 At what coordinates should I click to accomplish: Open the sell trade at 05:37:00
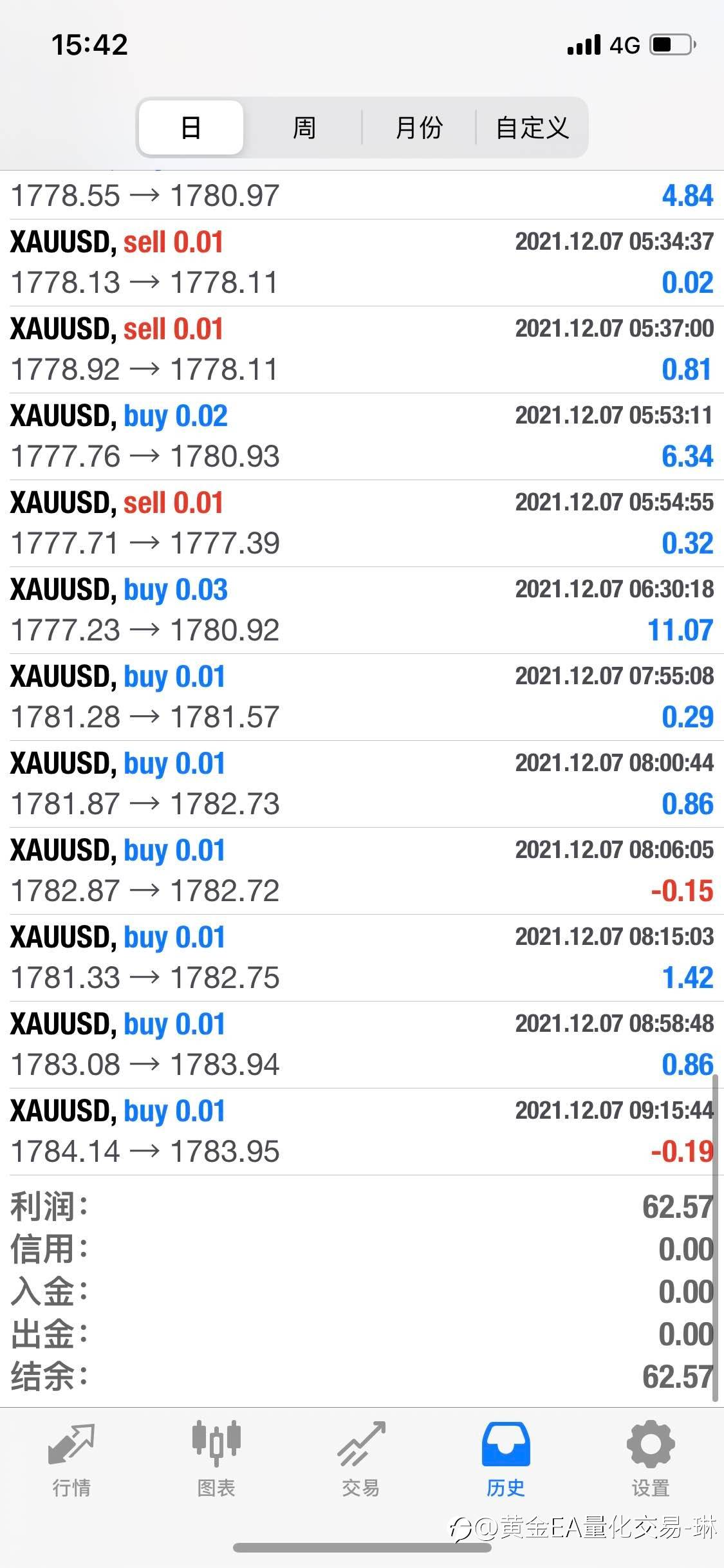pyautogui.click(x=362, y=350)
